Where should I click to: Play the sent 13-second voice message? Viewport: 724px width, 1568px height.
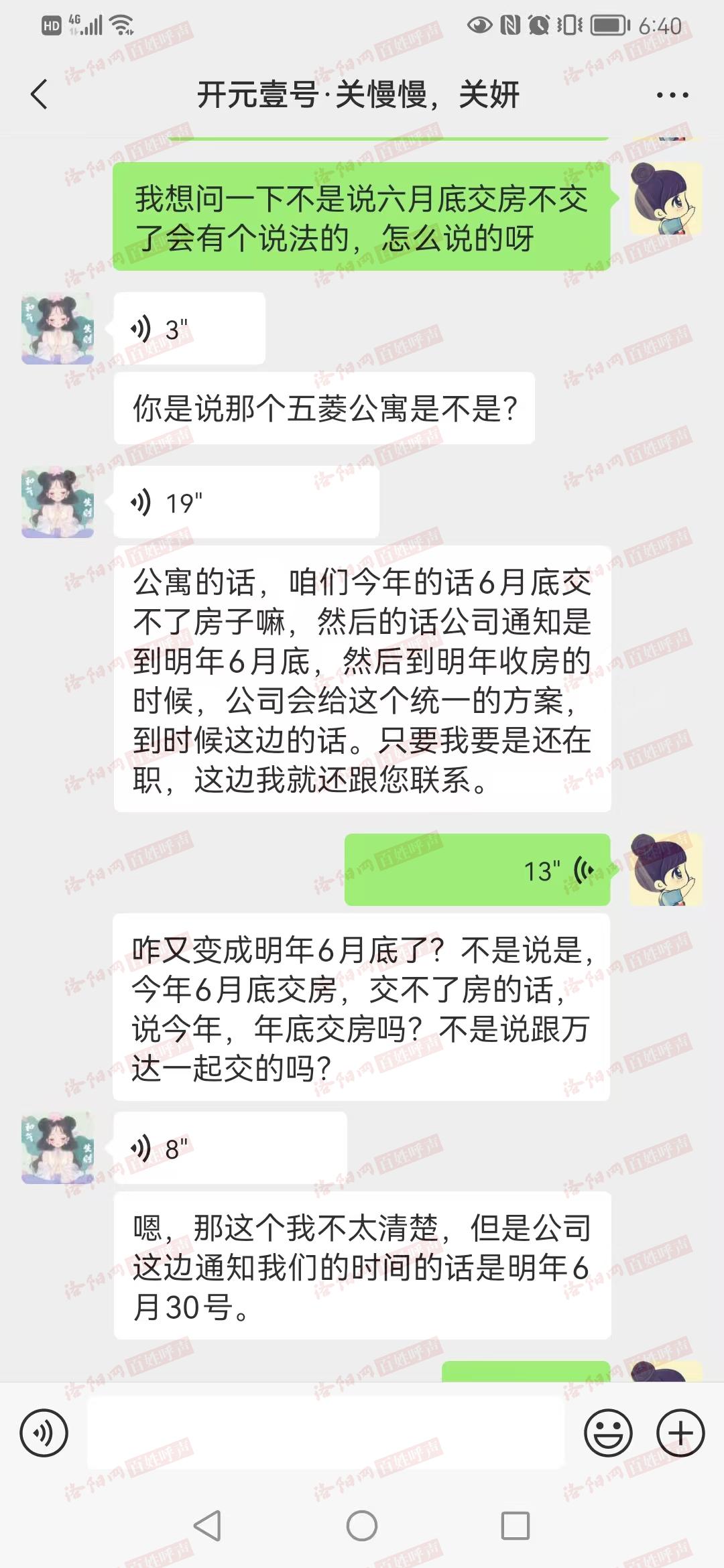[477, 870]
